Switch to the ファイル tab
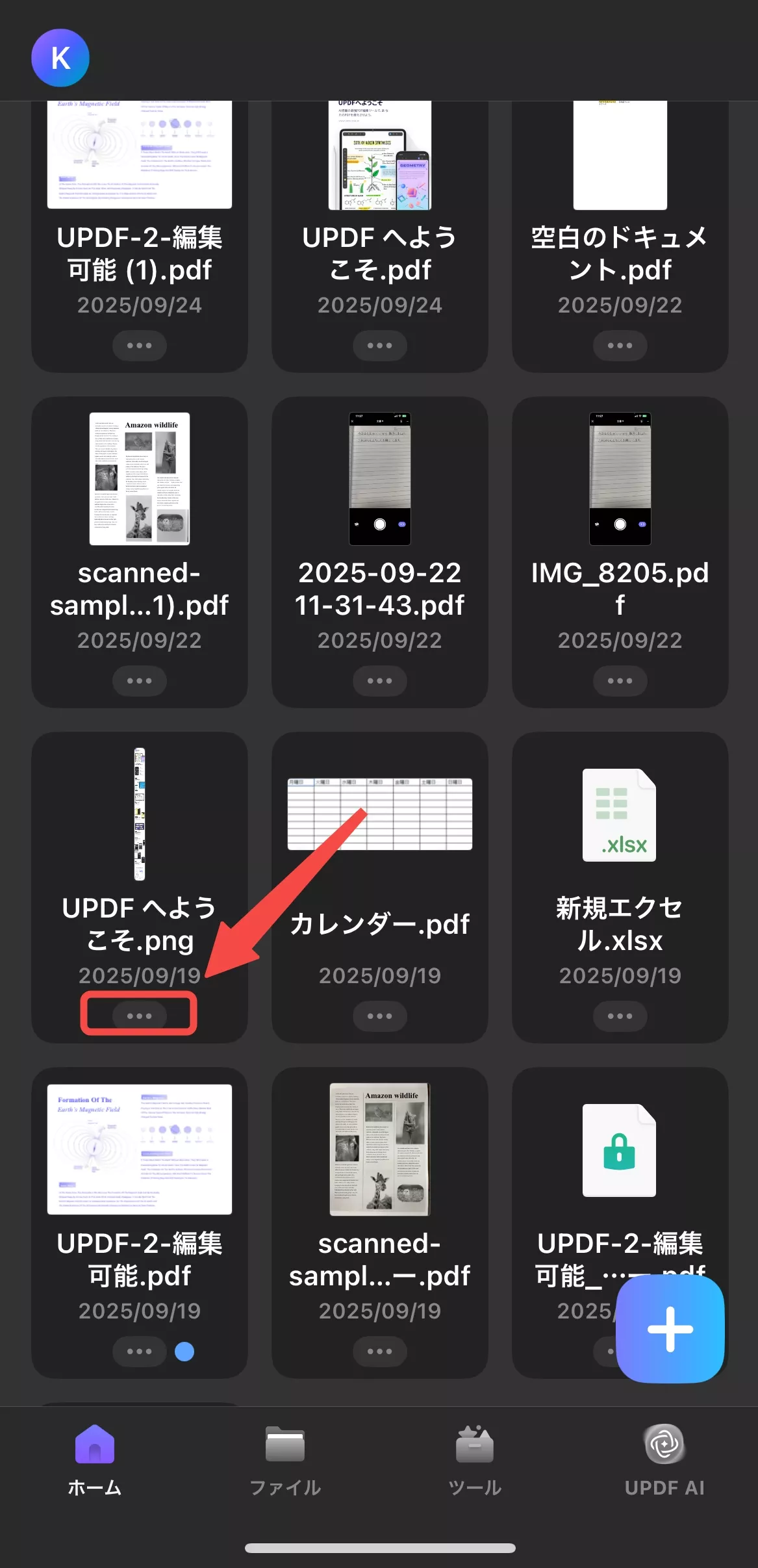The image size is (758, 1568). tap(285, 1458)
